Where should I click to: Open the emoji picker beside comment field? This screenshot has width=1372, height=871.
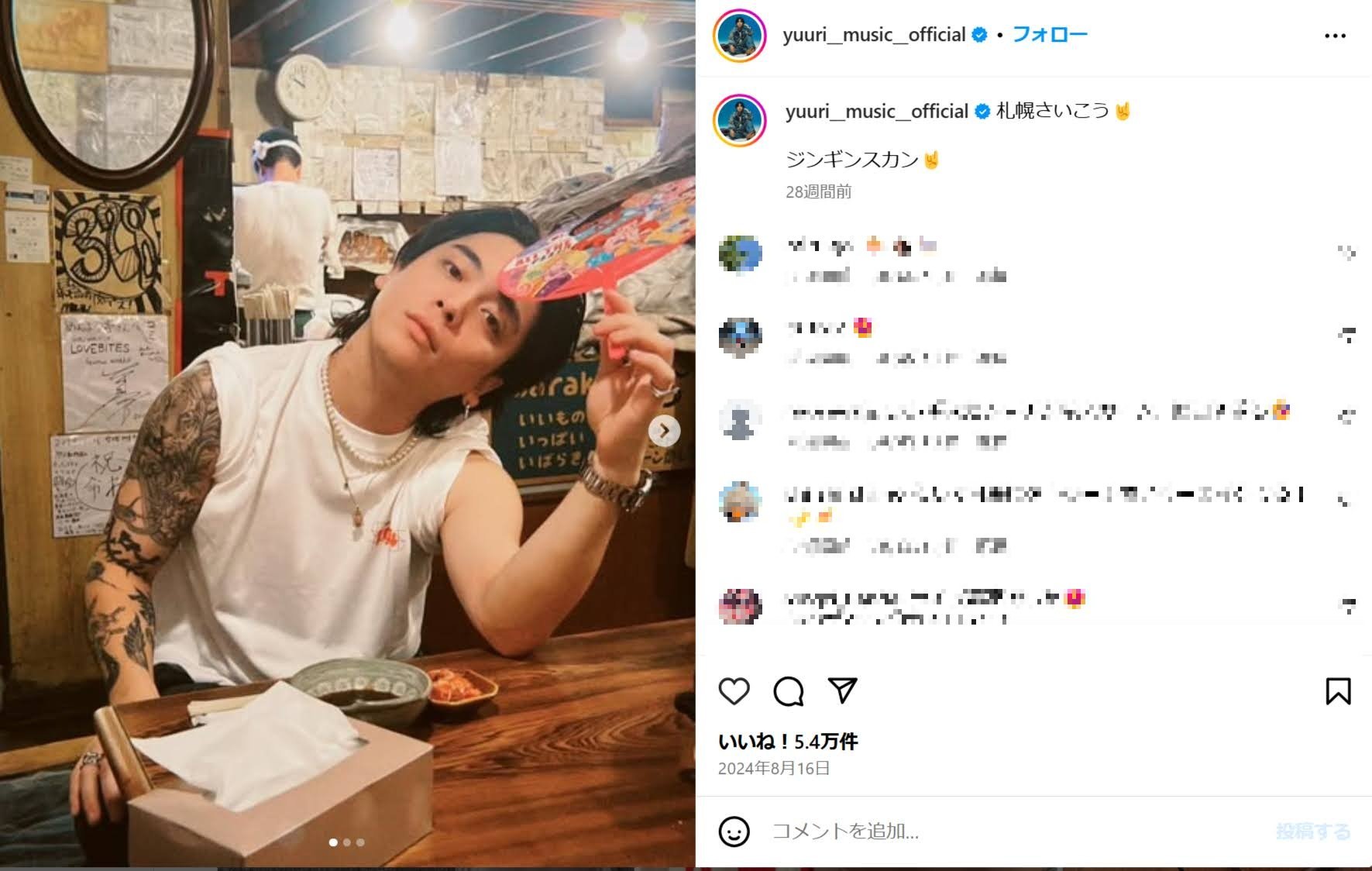[x=734, y=831]
